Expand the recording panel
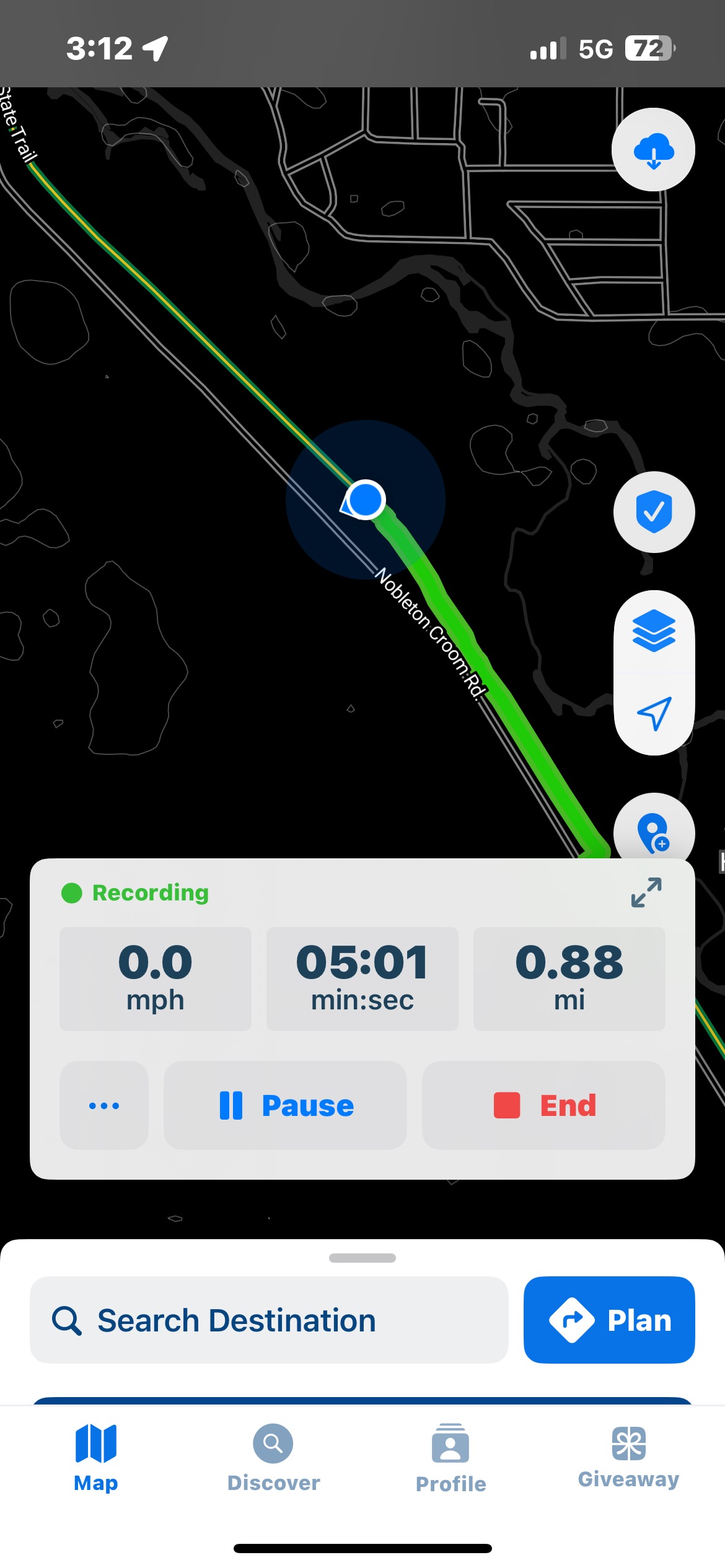 tap(646, 892)
